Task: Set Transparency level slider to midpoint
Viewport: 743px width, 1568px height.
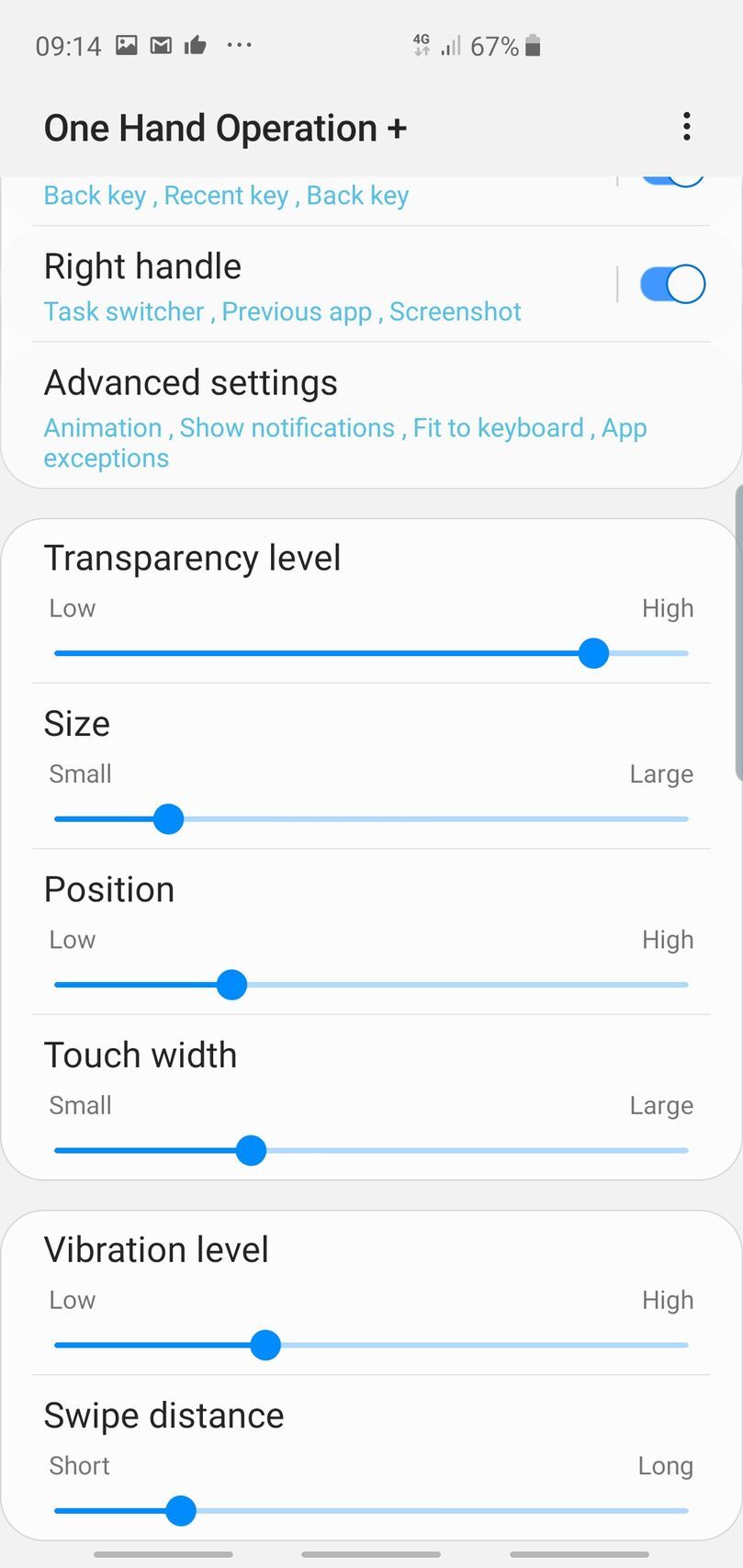Action: pos(371,653)
